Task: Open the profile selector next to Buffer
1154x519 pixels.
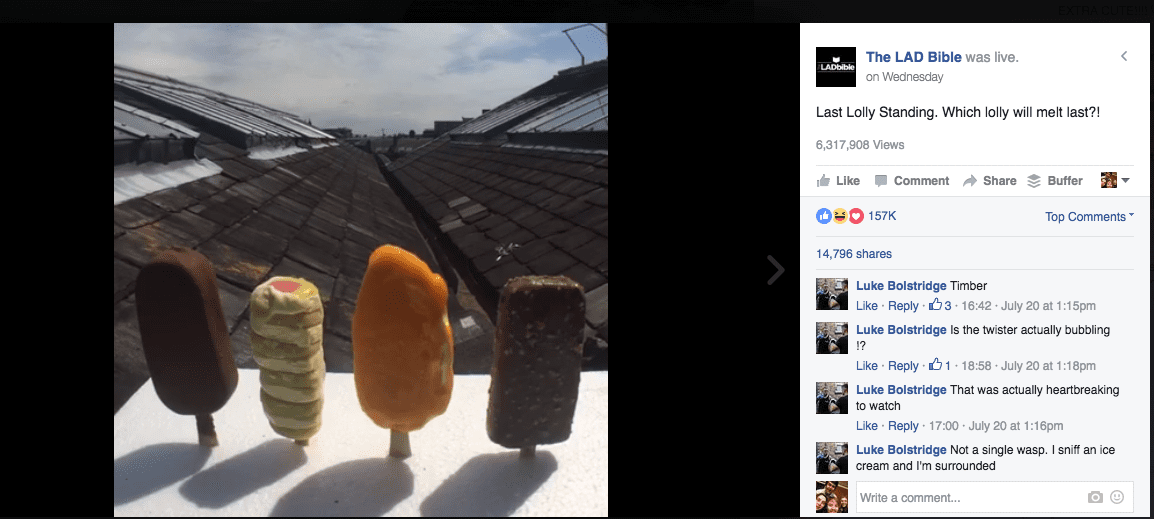Action: coord(1115,181)
